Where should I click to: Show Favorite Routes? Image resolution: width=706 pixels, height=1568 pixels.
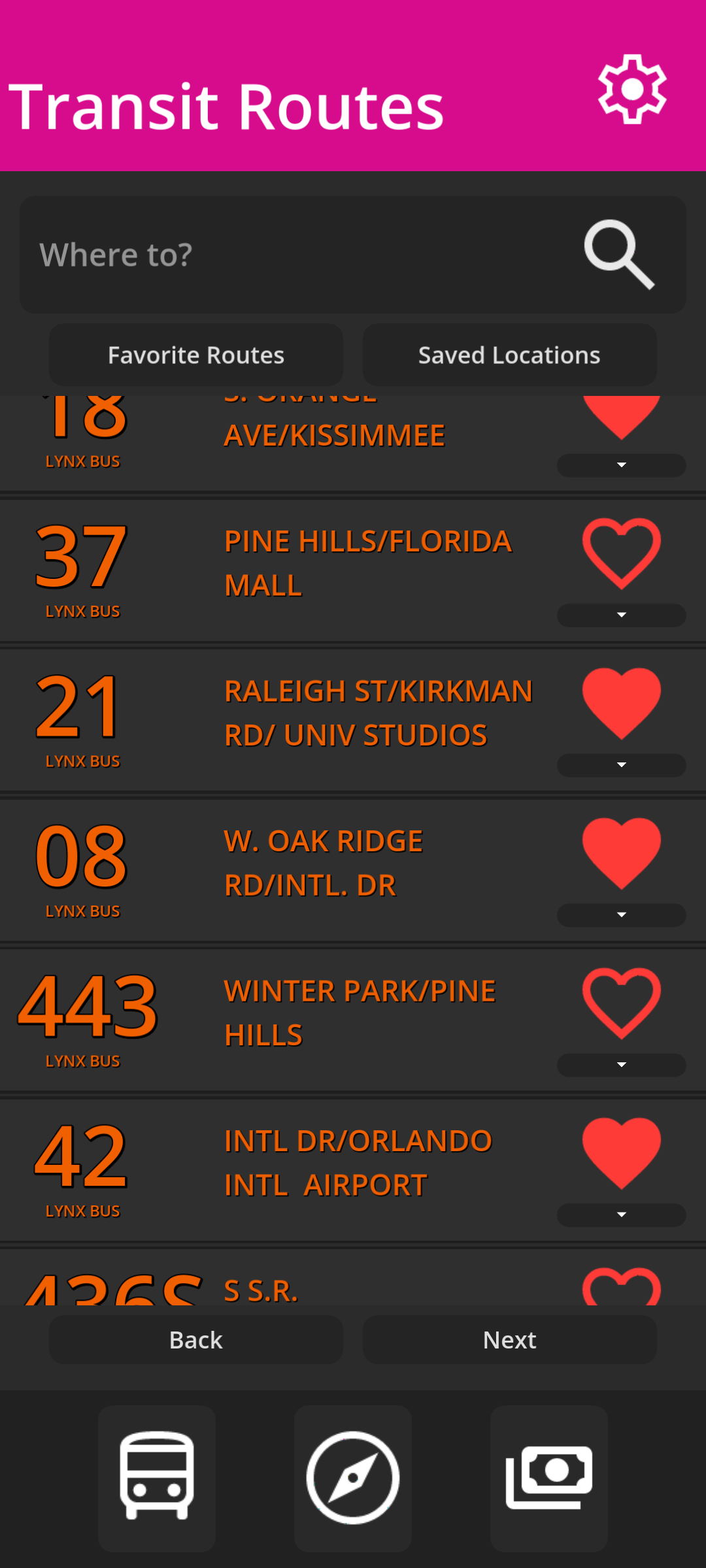[196, 355]
